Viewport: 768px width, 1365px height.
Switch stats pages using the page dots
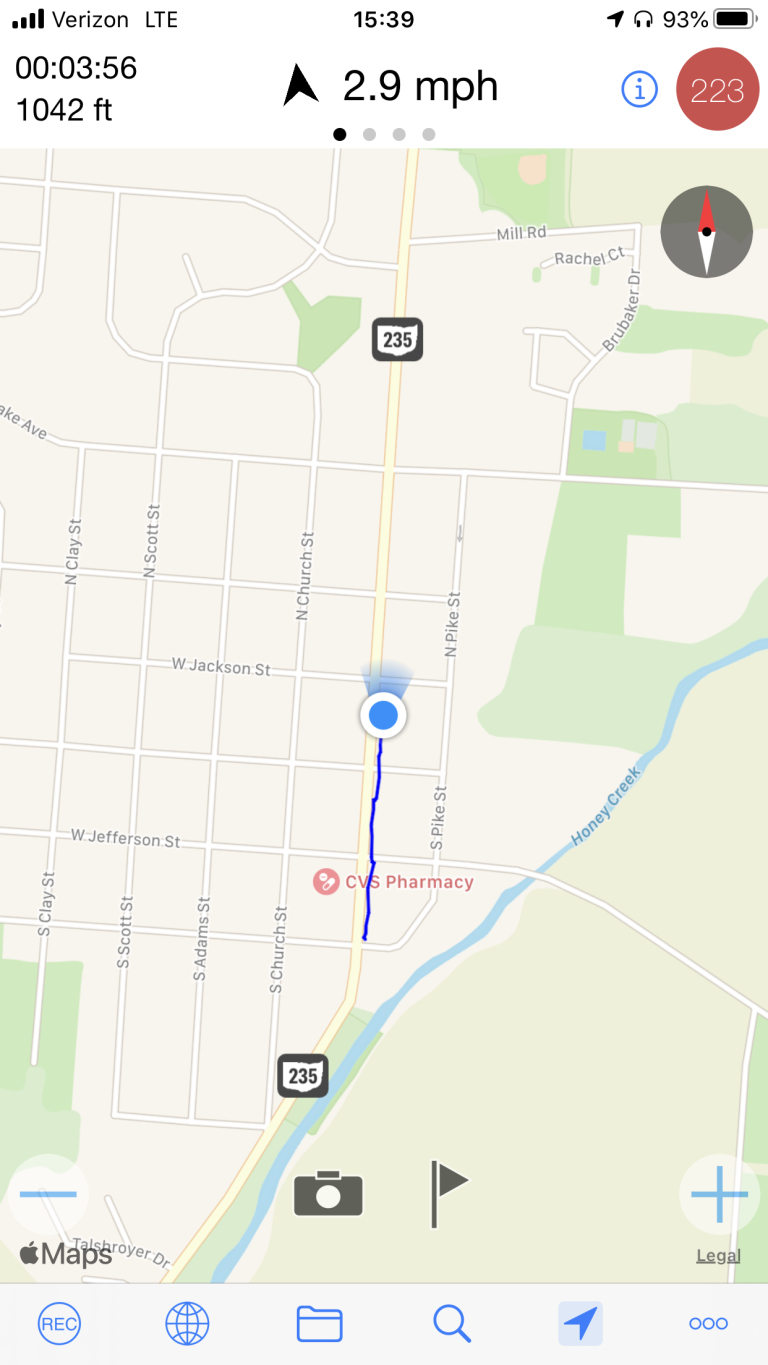[384, 133]
